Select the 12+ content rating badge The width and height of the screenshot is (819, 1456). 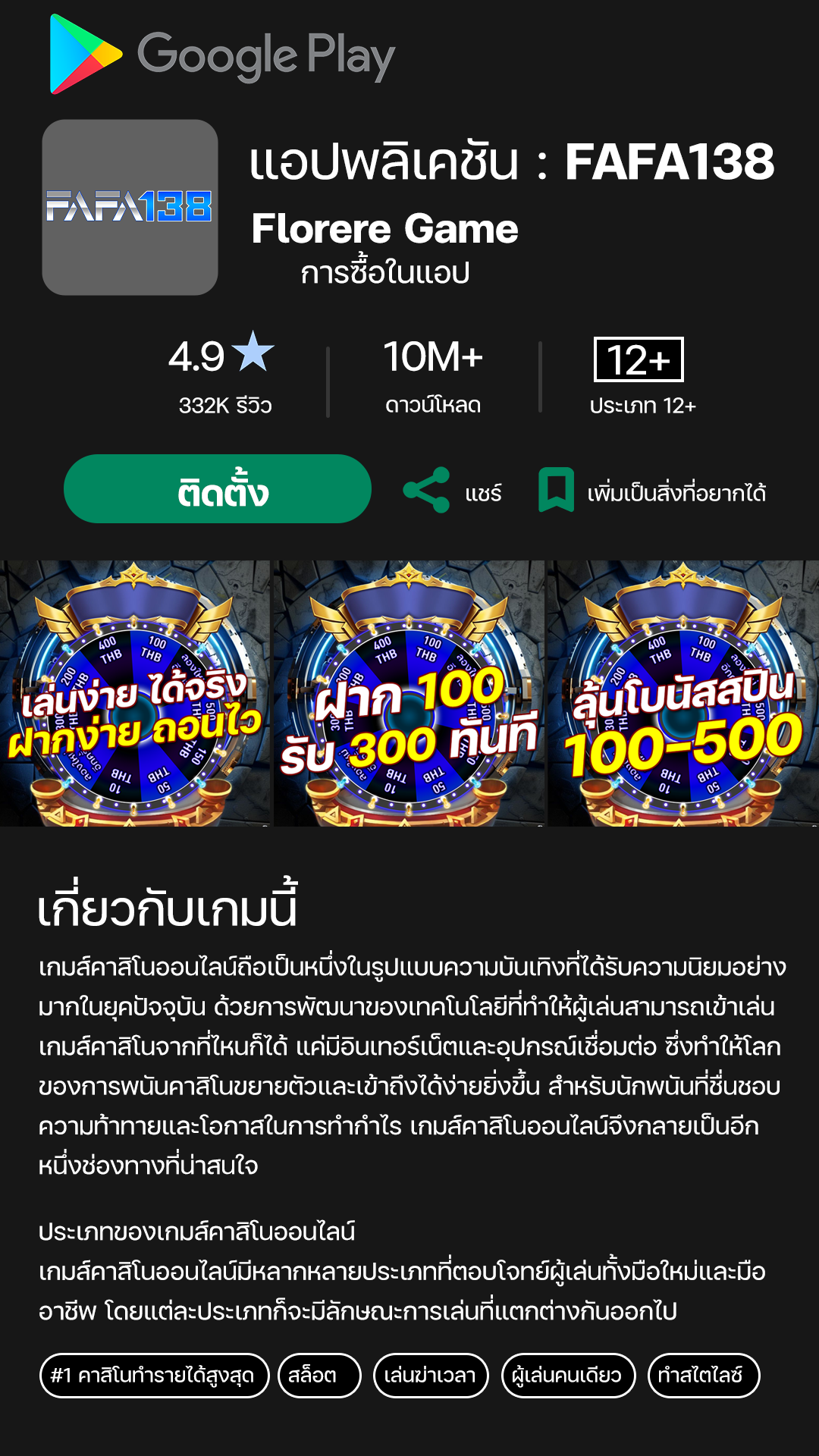pyautogui.click(x=639, y=359)
